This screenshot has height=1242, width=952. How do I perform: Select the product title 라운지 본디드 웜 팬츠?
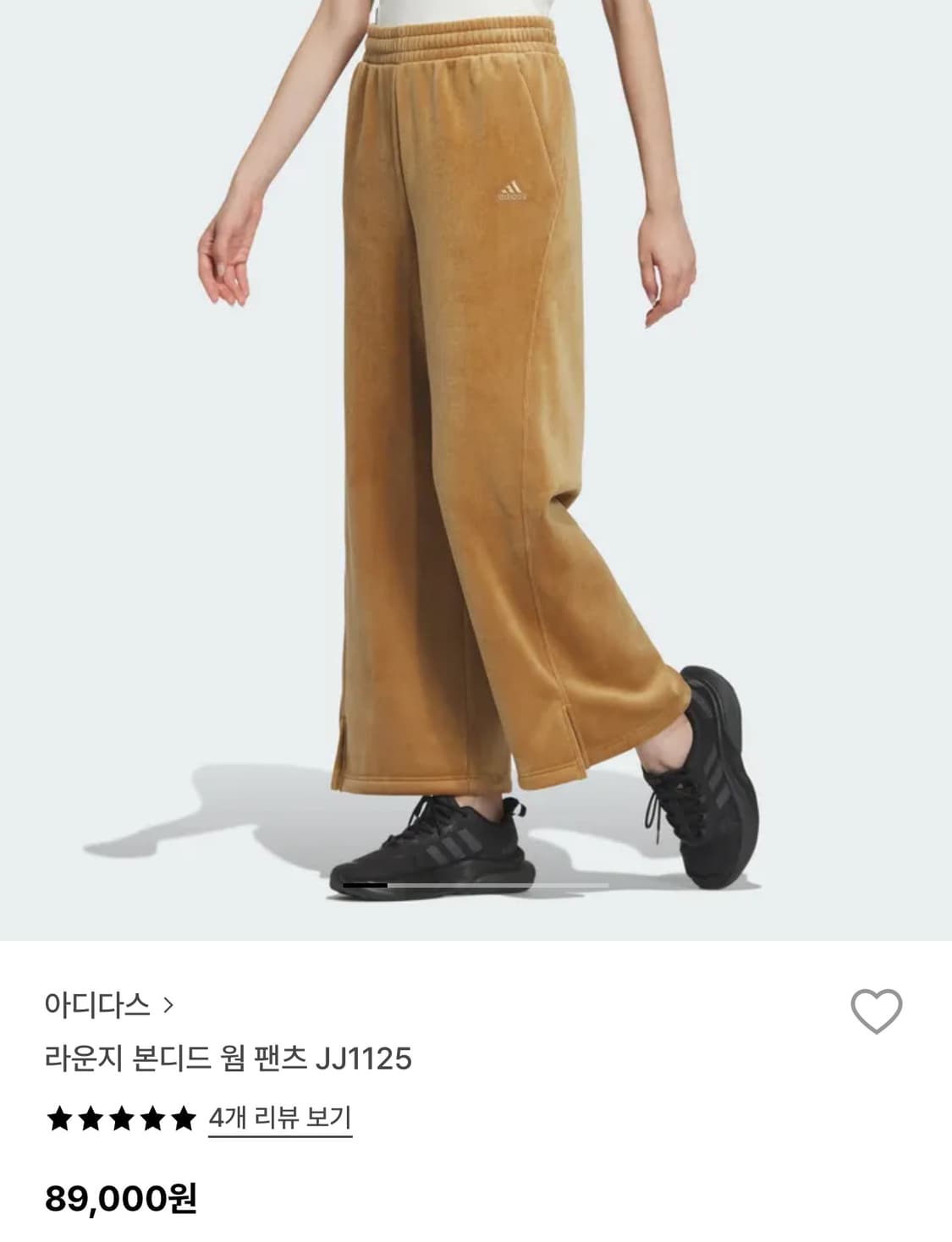[x=224, y=1056]
